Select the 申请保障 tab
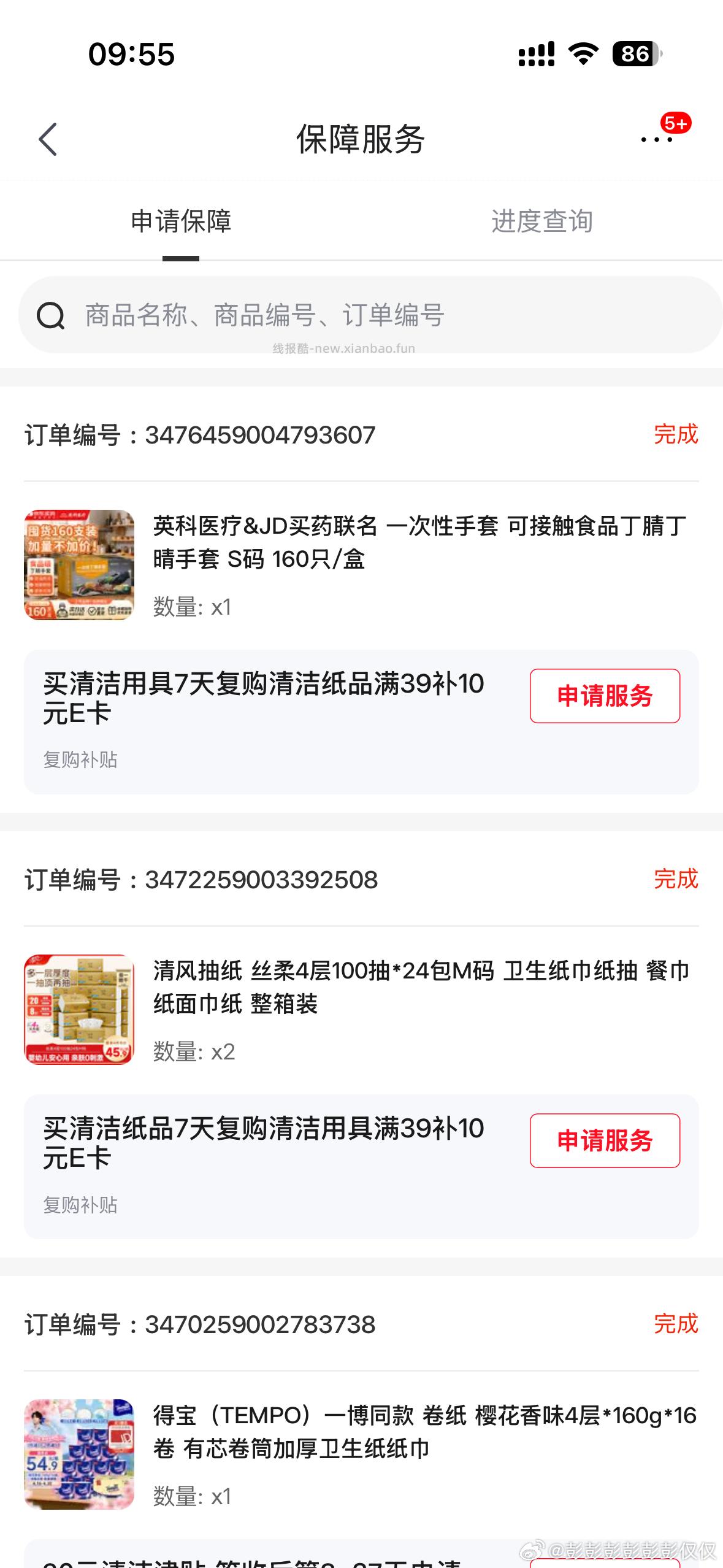 click(x=180, y=222)
